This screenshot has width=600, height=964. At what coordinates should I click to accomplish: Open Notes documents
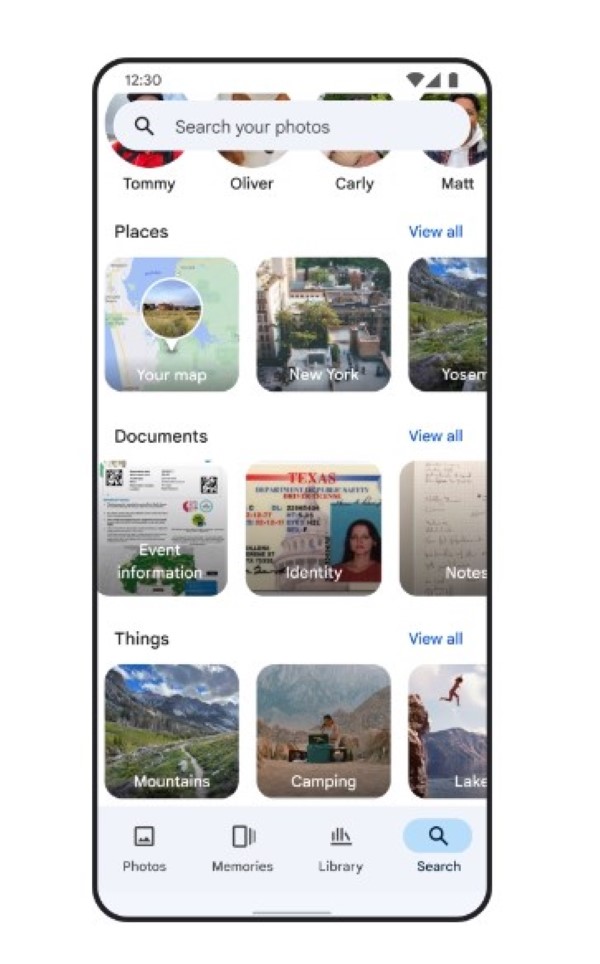pos(444,528)
